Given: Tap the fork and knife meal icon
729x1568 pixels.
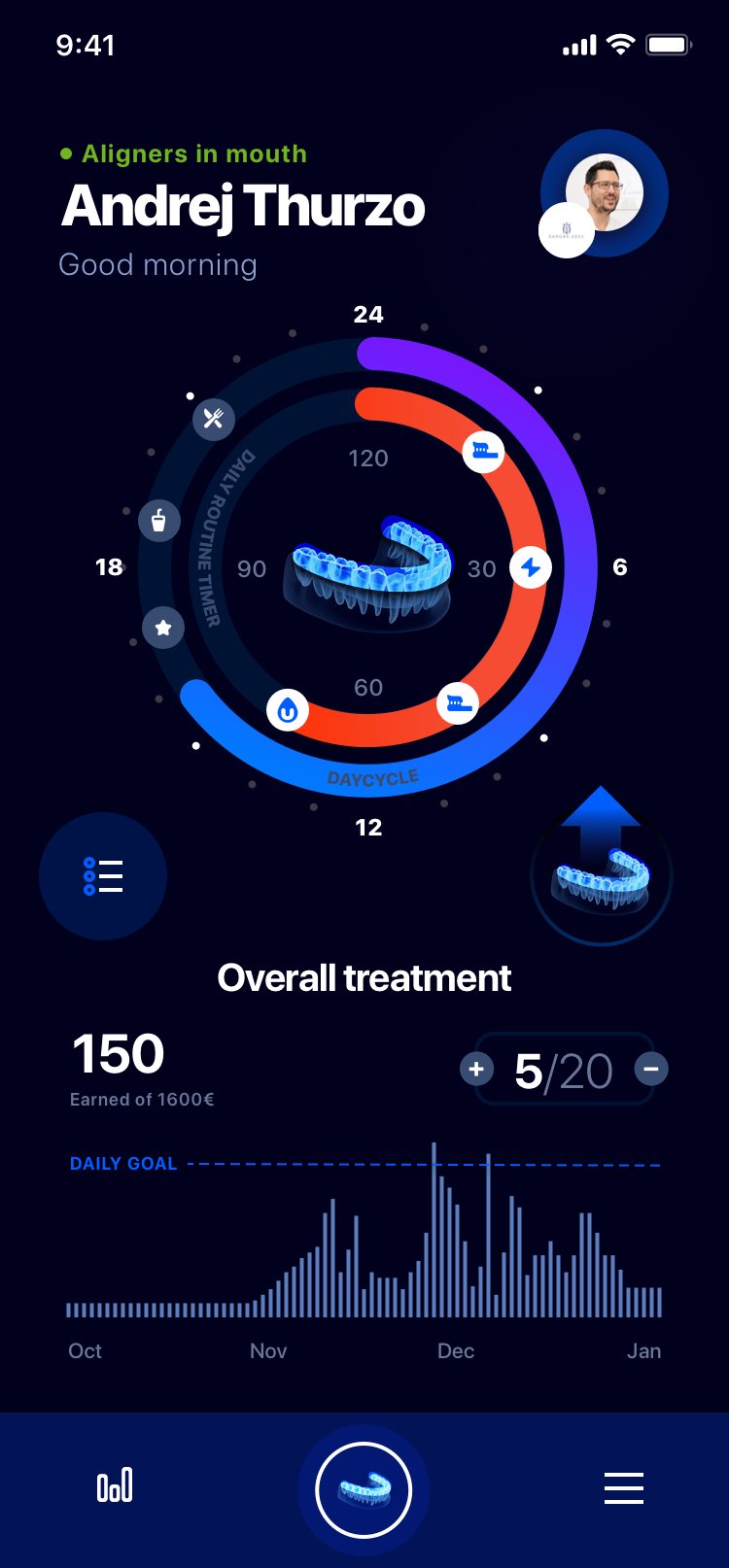Looking at the screenshot, I should (x=214, y=420).
